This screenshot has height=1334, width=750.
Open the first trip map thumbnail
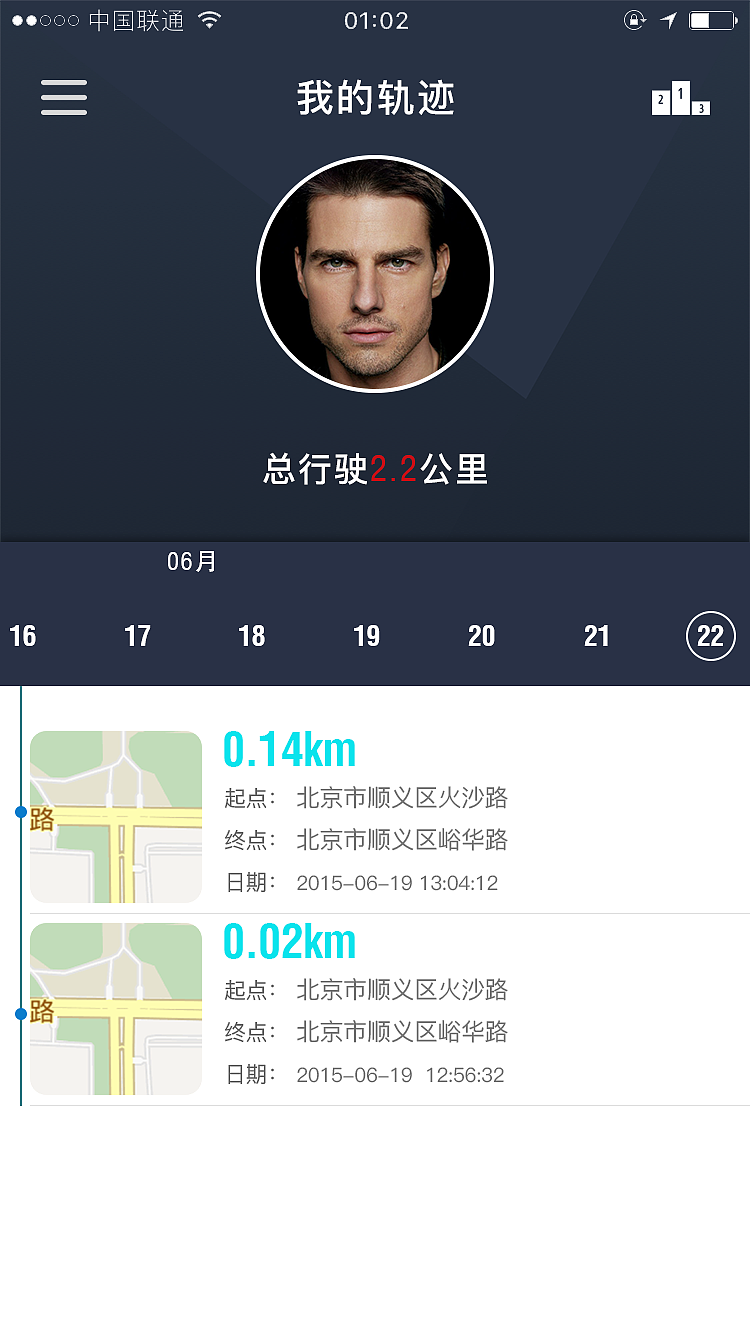(x=115, y=815)
